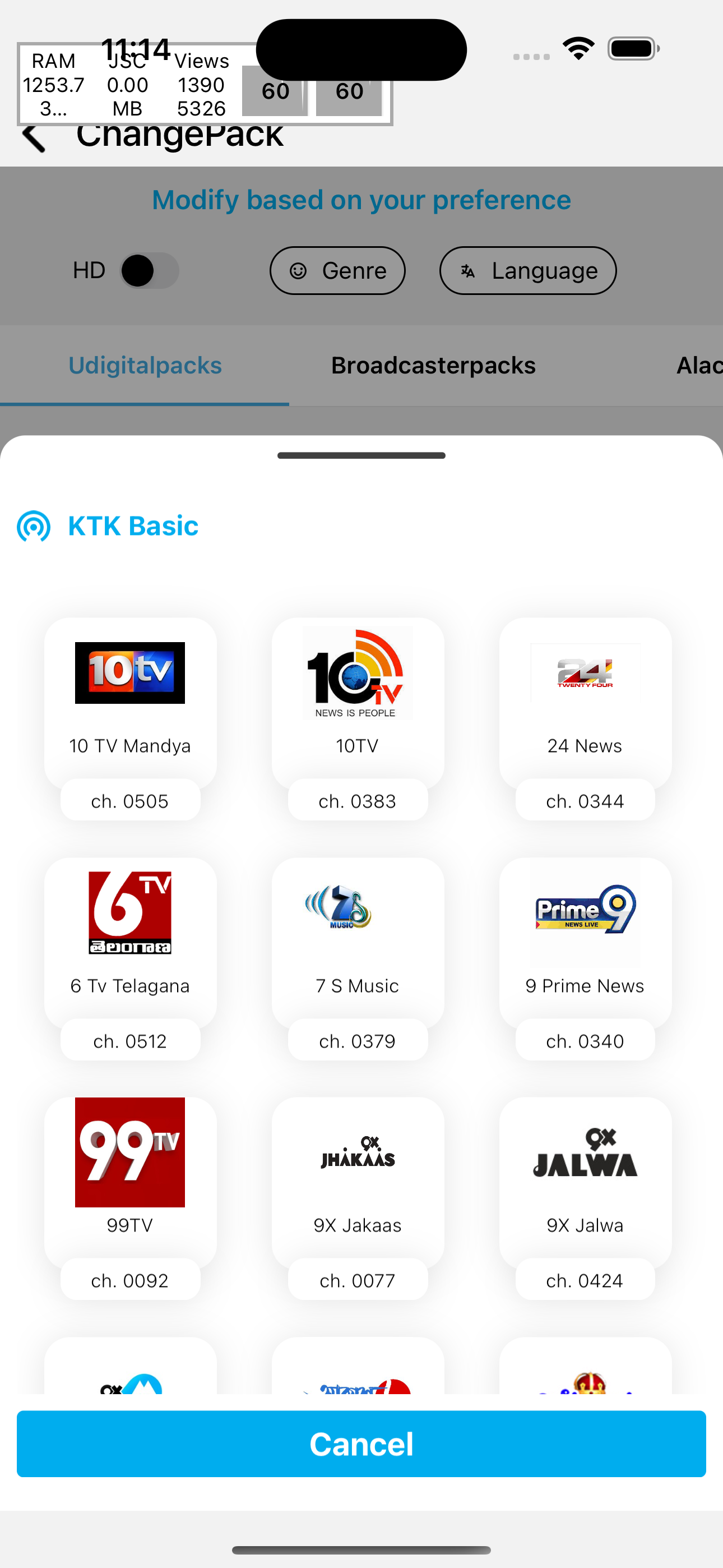This screenshot has width=723, height=1568.
Task: Tap the Wi-Fi indicator in status bar
Action: (578, 48)
